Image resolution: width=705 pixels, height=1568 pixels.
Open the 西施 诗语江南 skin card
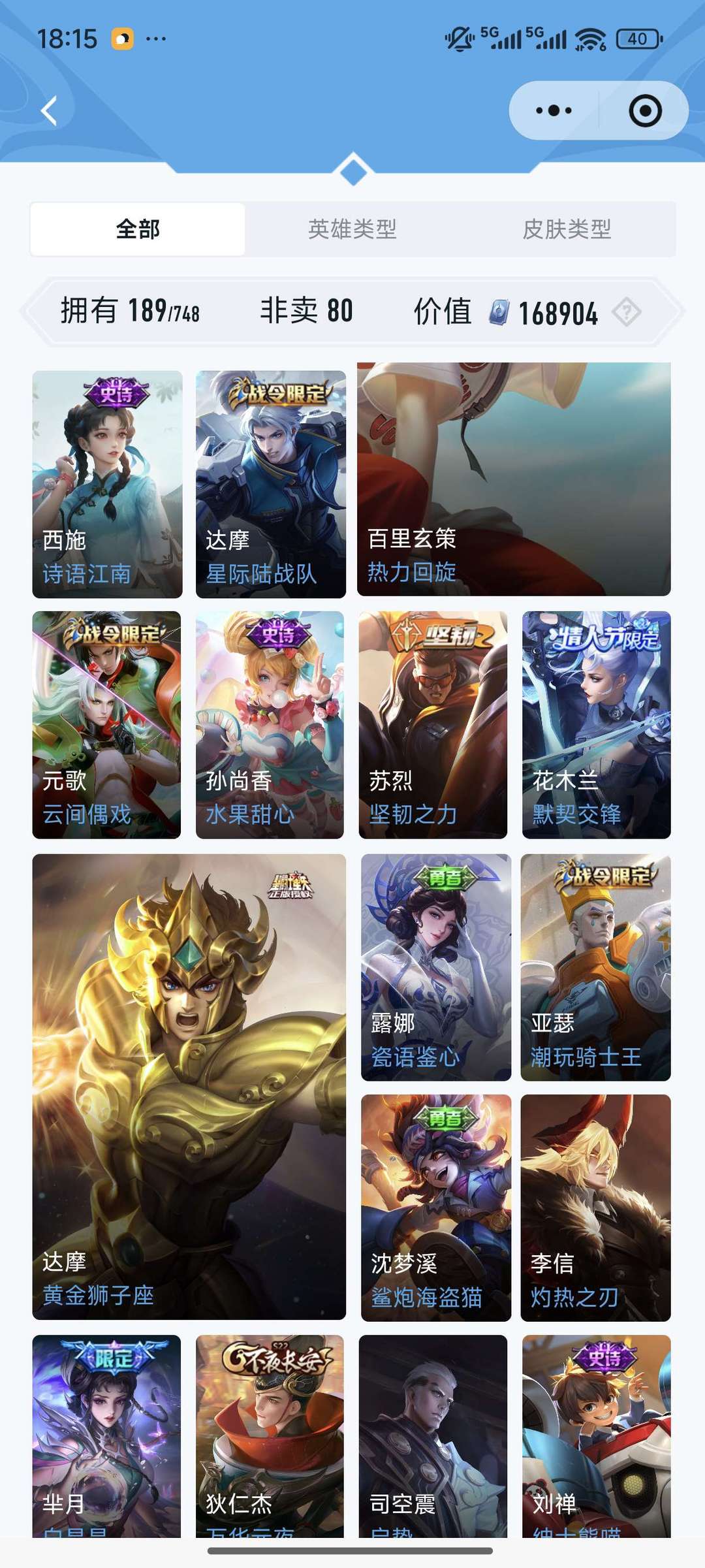107,484
